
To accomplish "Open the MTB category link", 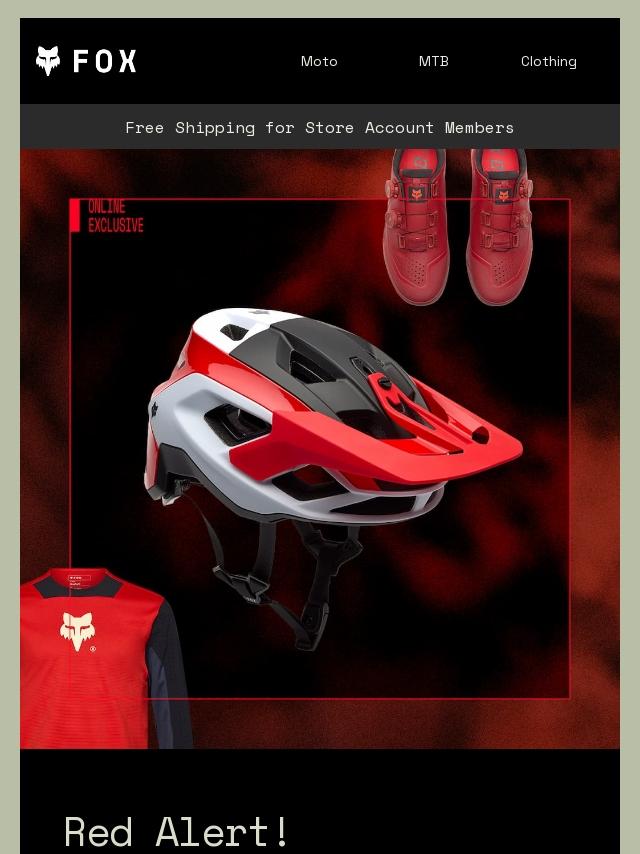I will click(433, 61).
